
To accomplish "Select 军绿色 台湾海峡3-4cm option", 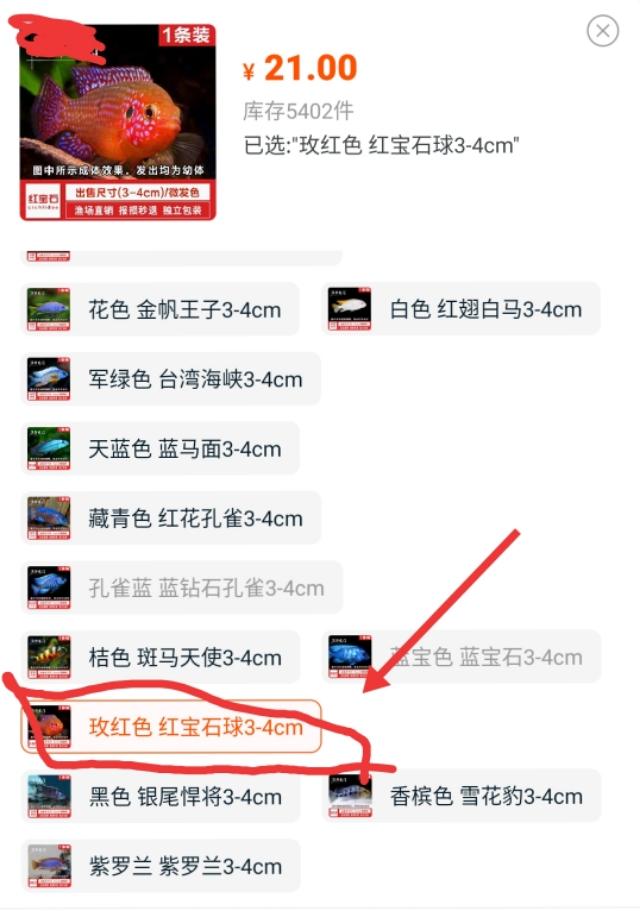I will 170,379.
